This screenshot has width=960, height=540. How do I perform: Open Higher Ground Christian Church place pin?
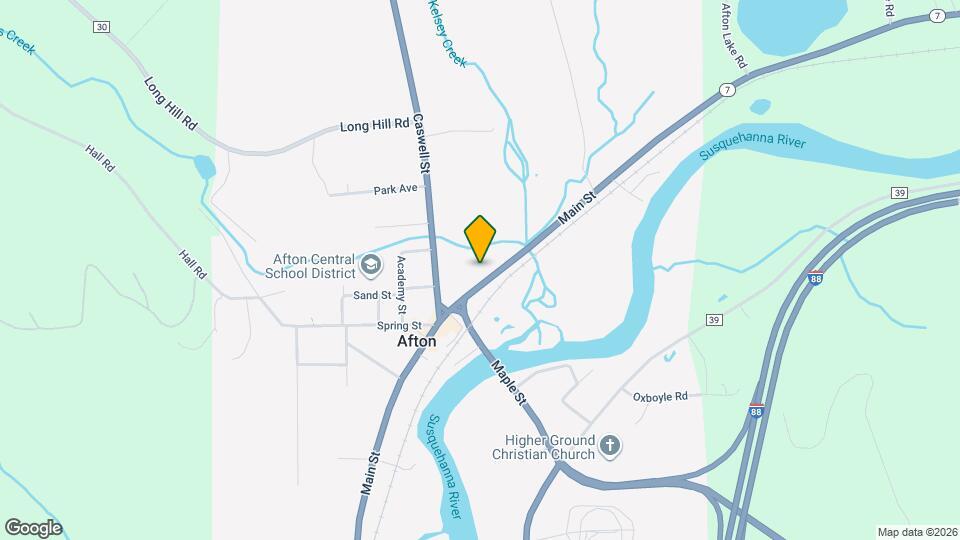(611, 443)
